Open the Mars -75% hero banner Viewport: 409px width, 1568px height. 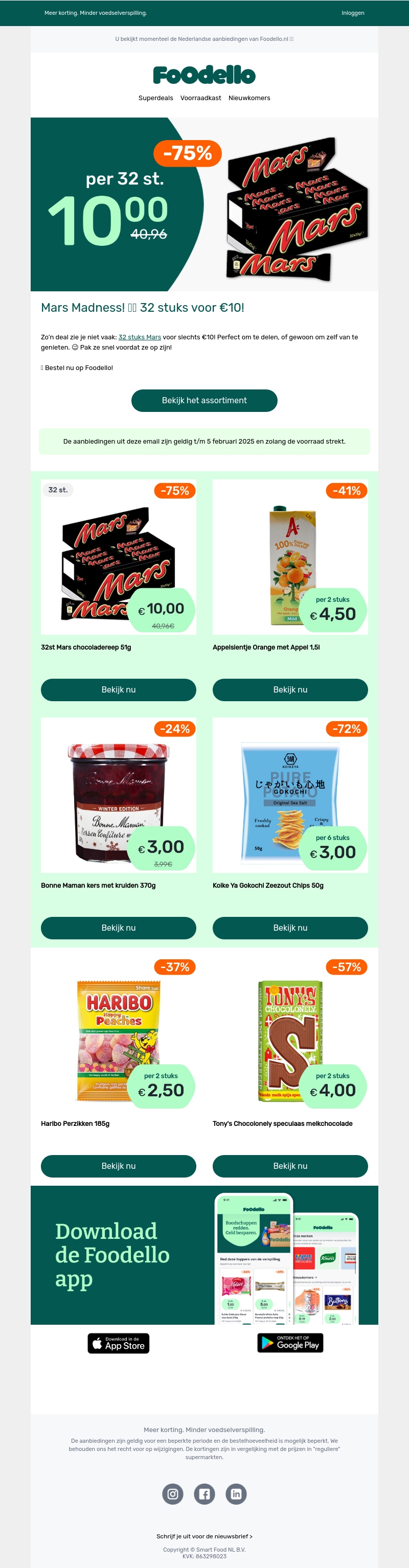(x=204, y=204)
